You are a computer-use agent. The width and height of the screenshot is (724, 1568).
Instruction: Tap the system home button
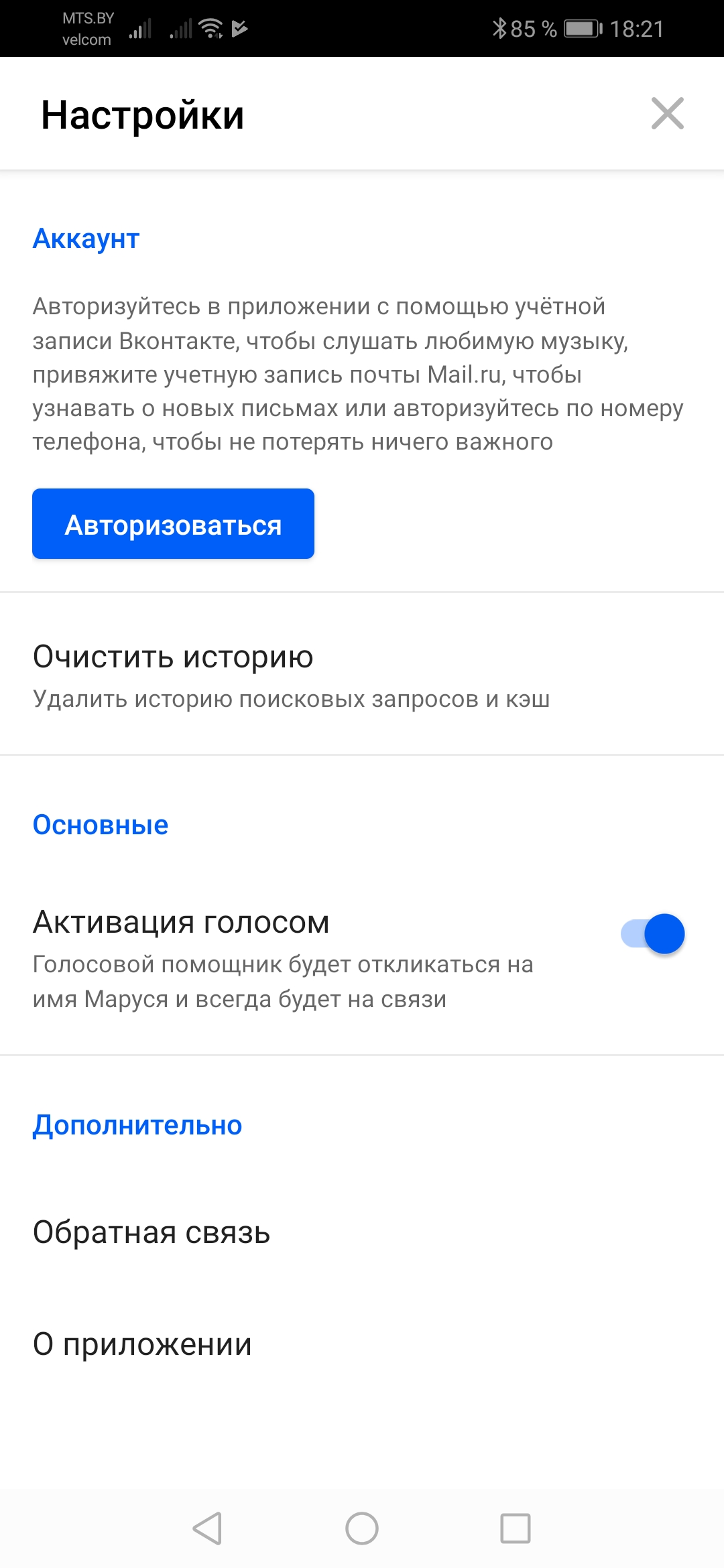click(x=362, y=1528)
